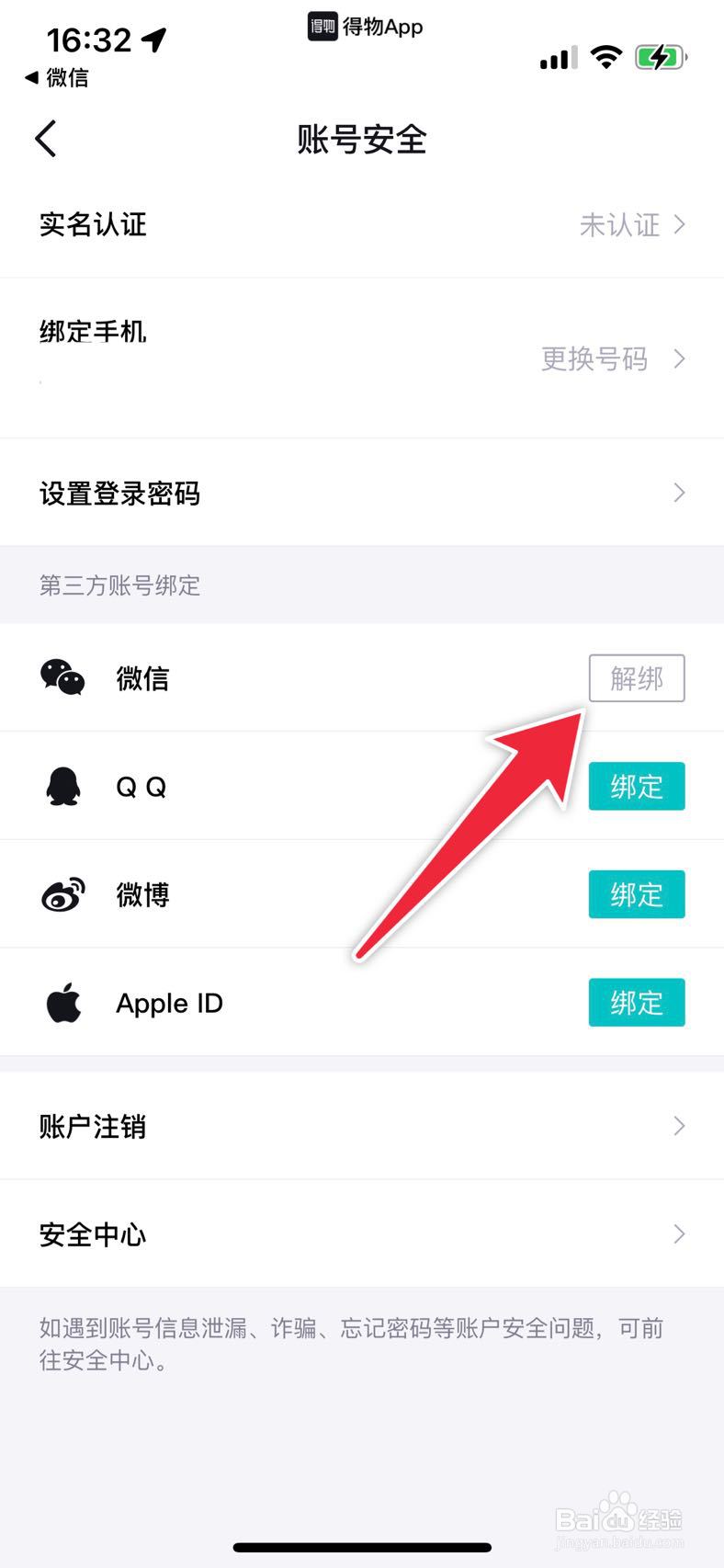Click the WeChat icon in third-party bindings
This screenshot has height=1568, width=724.
61,677
